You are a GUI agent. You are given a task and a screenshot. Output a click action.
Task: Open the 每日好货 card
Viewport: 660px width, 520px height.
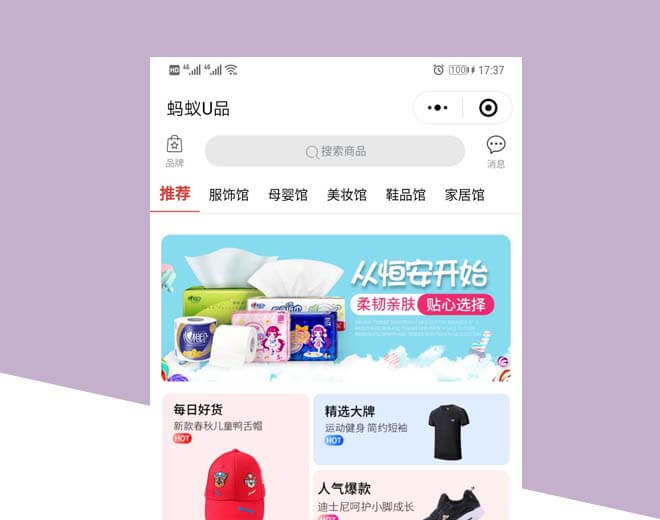tap(235, 455)
